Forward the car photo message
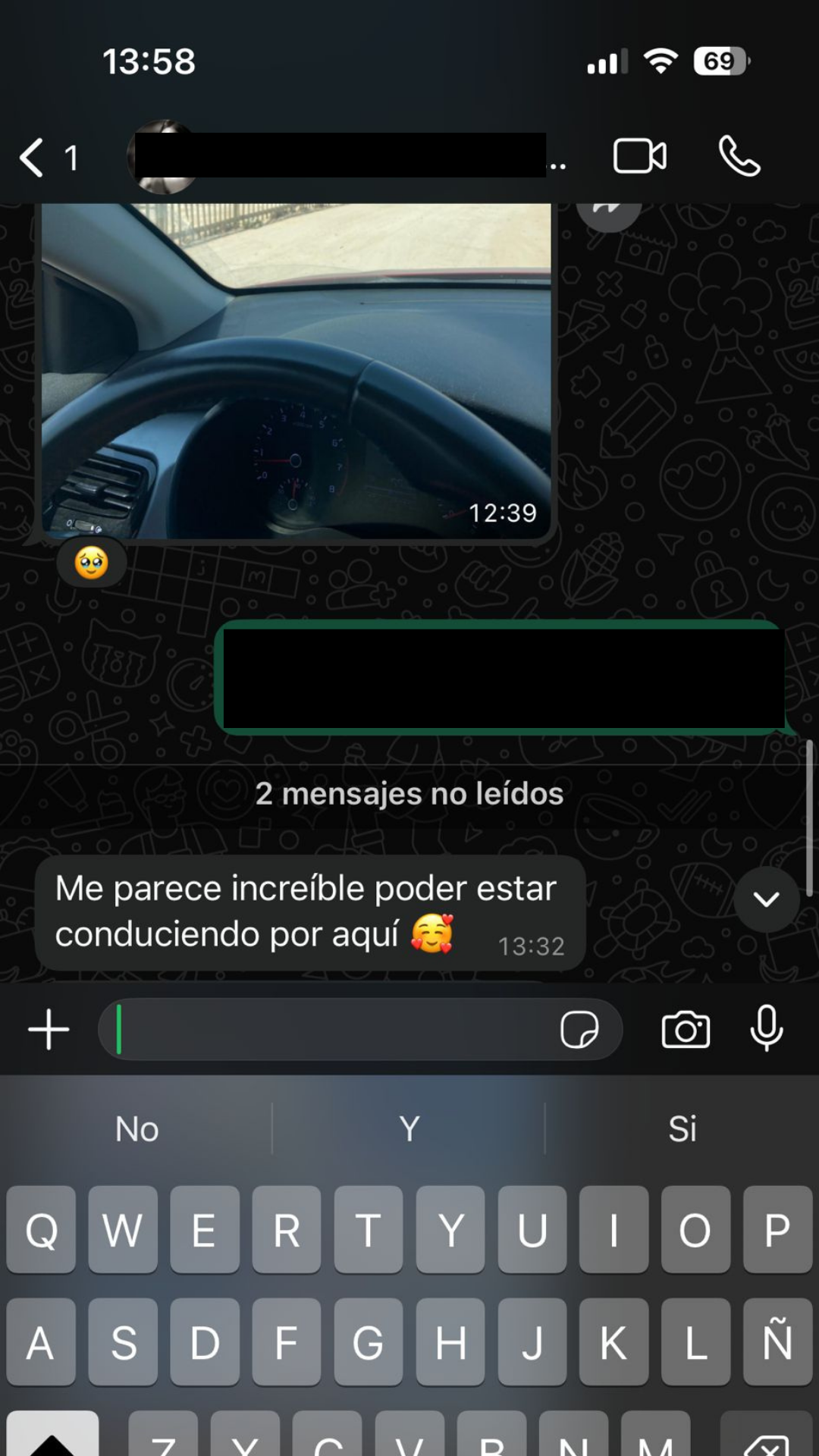819x1456 pixels. (608, 209)
